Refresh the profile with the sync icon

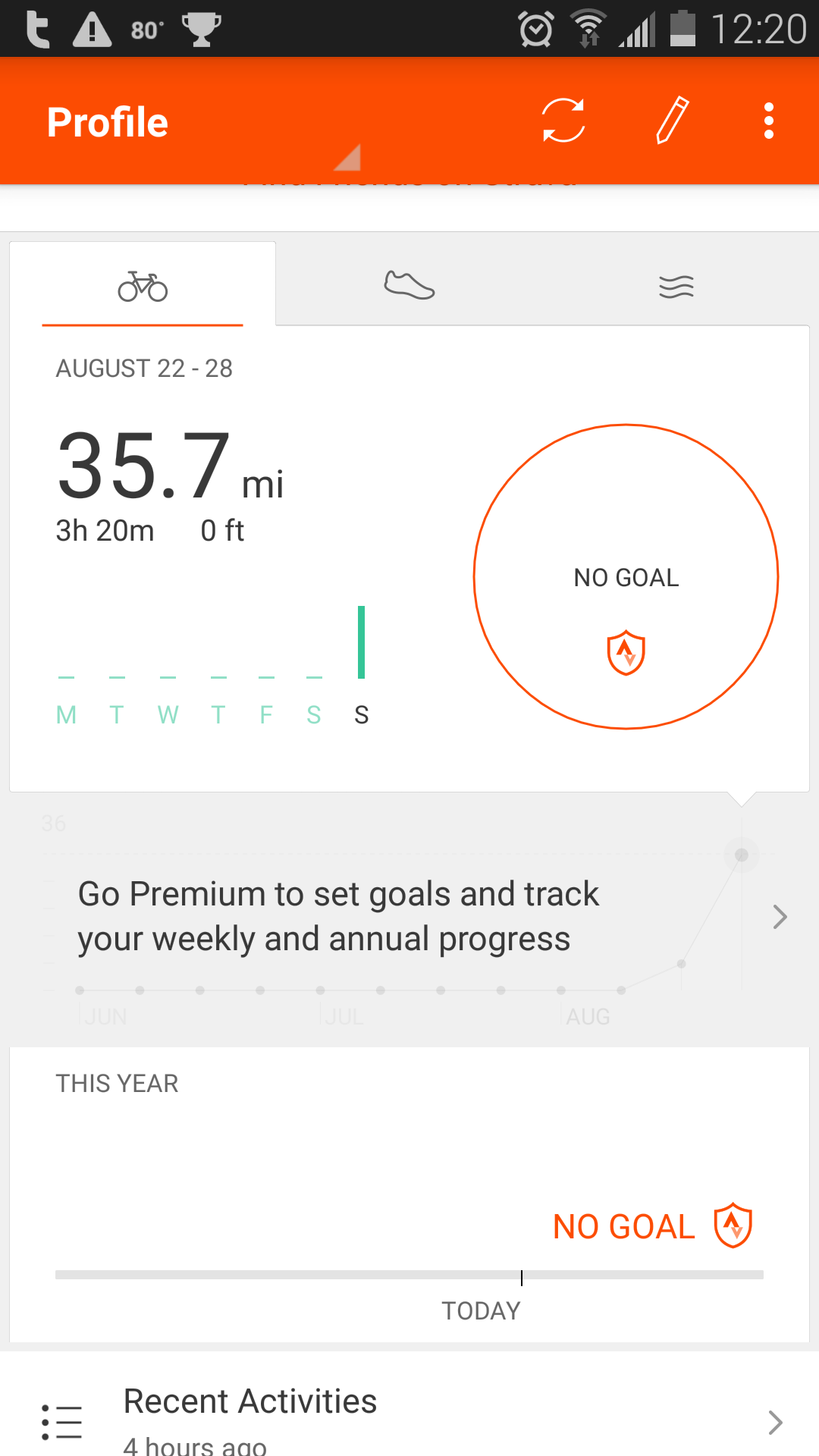(563, 121)
